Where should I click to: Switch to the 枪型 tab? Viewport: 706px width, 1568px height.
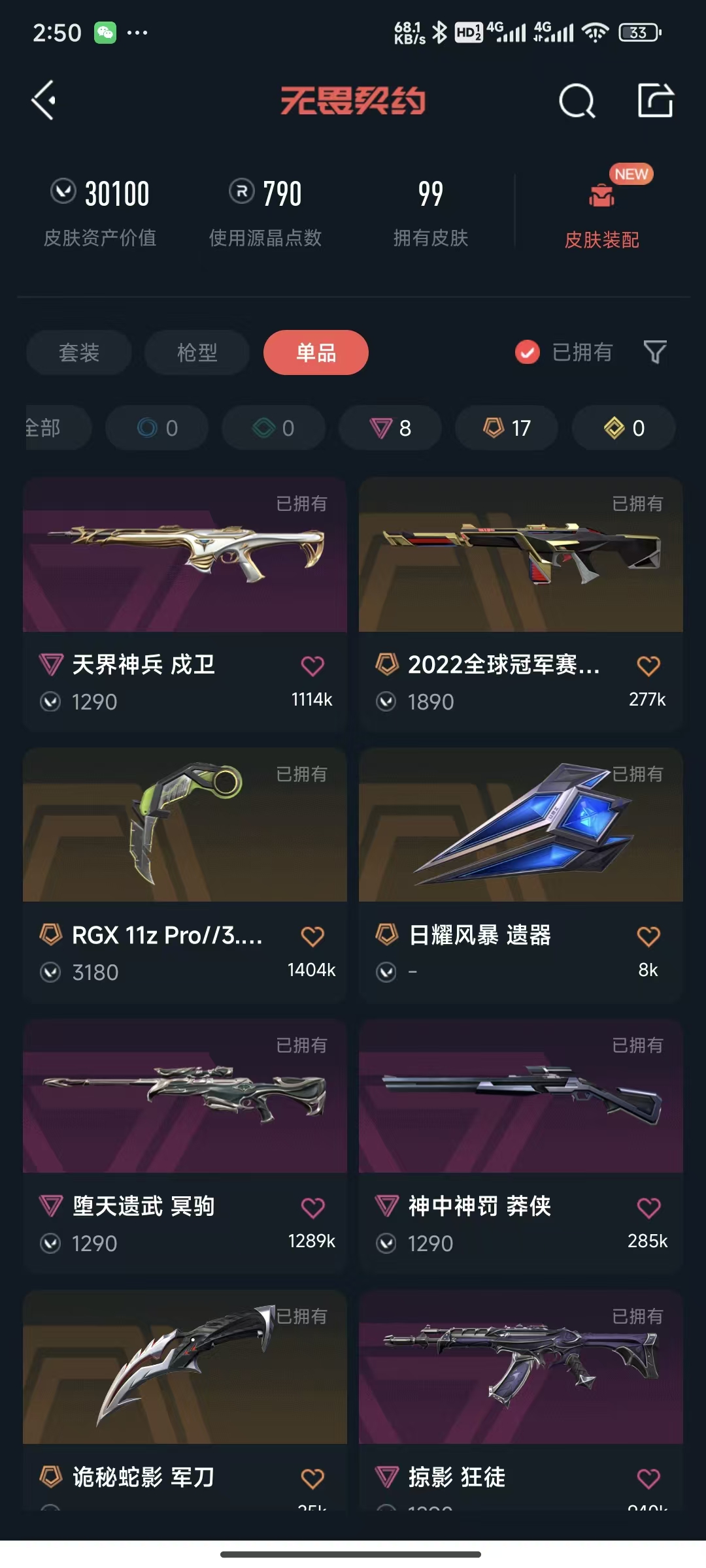[197, 353]
